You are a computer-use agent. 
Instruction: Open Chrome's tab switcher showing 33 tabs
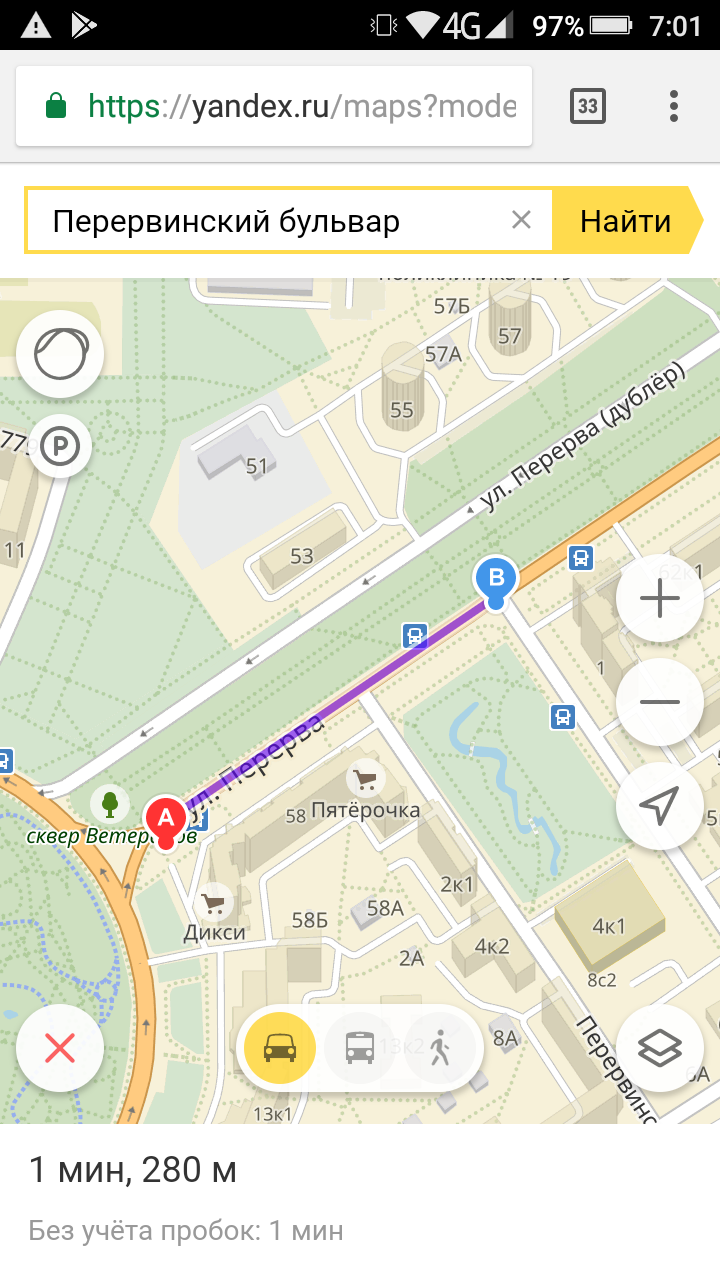[588, 106]
